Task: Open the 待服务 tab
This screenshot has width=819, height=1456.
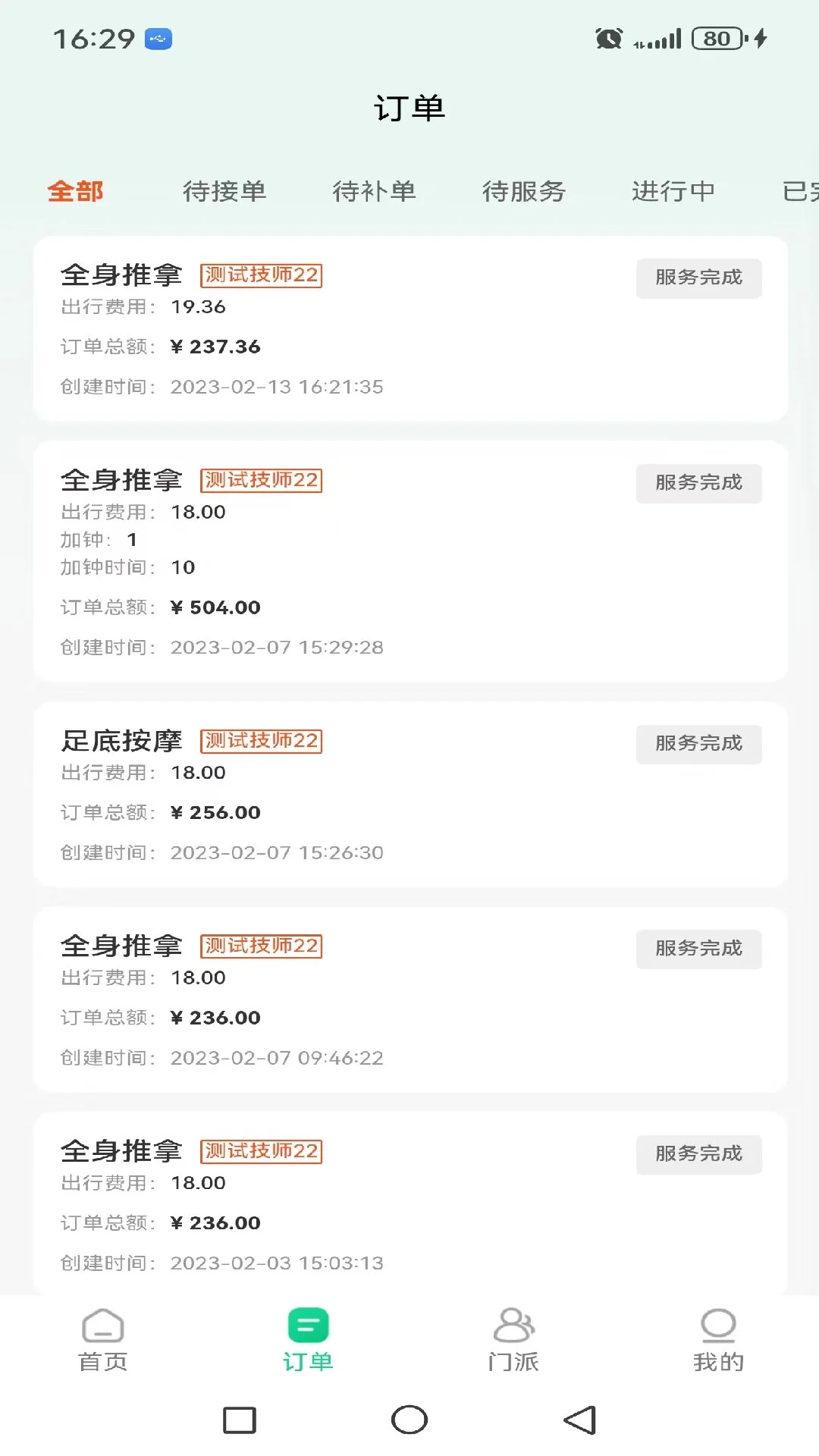Action: (x=524, y=192)
